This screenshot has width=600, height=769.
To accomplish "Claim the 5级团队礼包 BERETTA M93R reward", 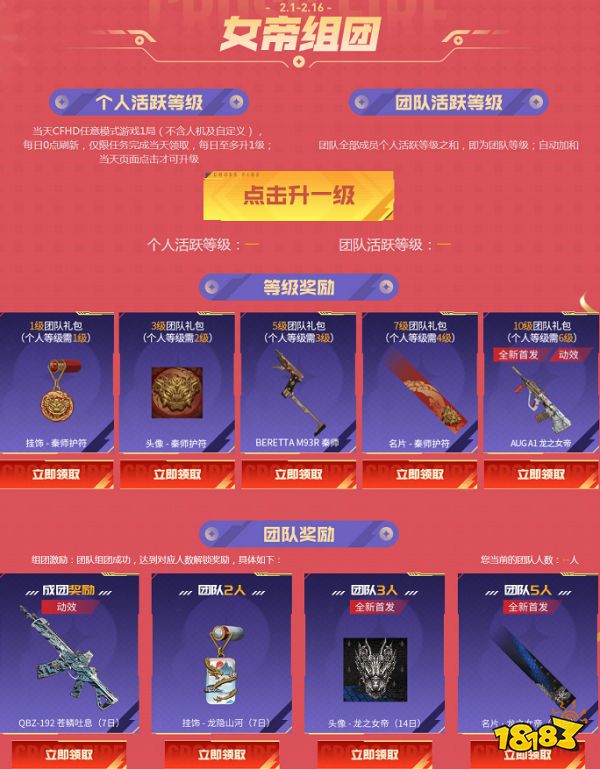I will pyautogui.click(x=297, y=473).
